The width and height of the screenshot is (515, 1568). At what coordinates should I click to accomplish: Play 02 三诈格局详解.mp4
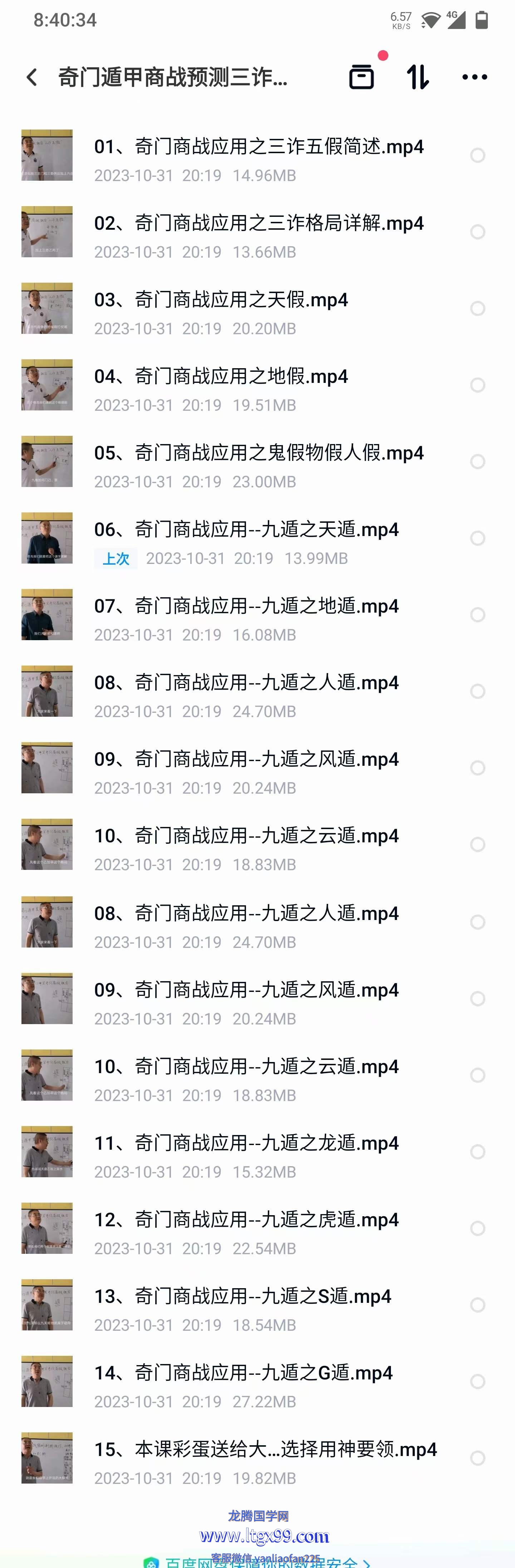click(x=259, y=223)
